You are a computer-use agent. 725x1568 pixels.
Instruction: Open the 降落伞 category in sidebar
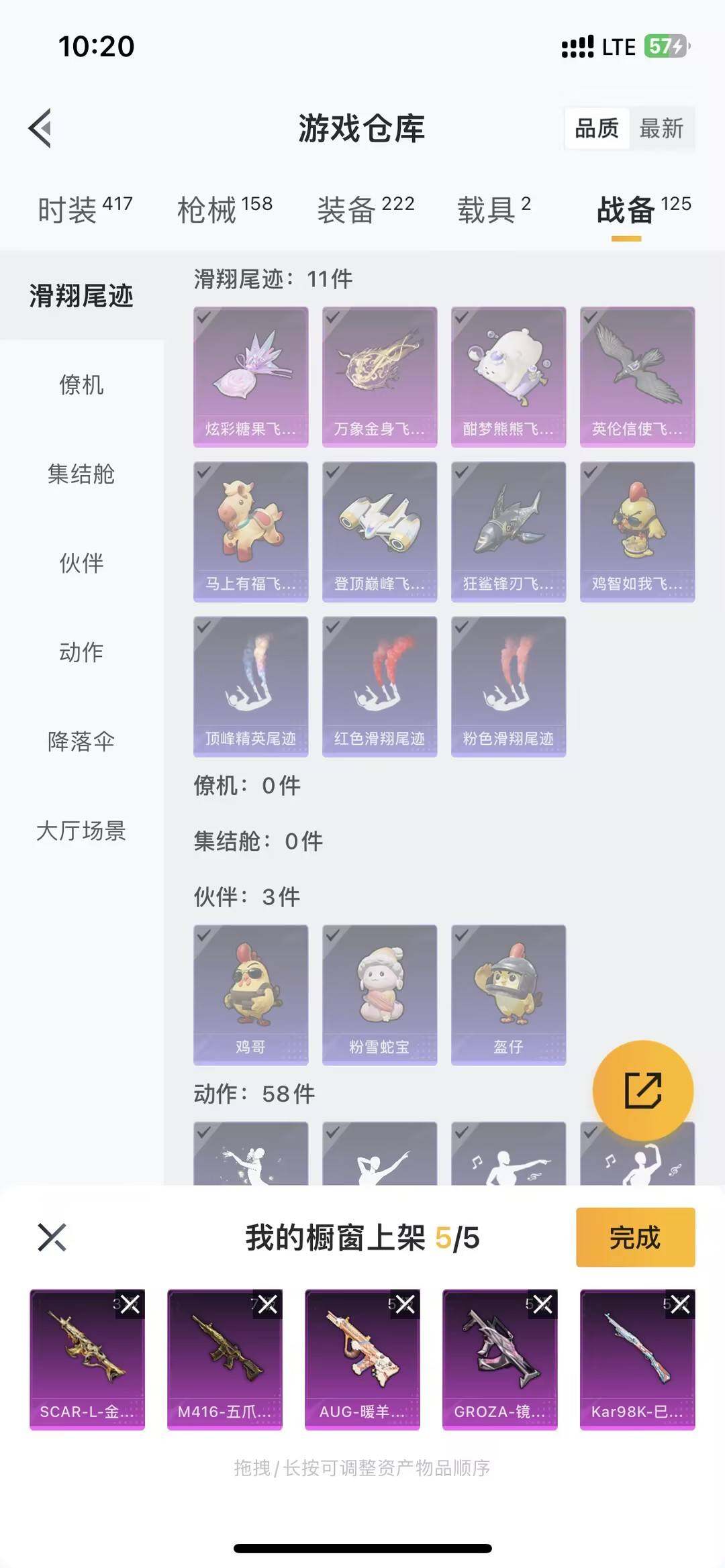pos(81,741)
